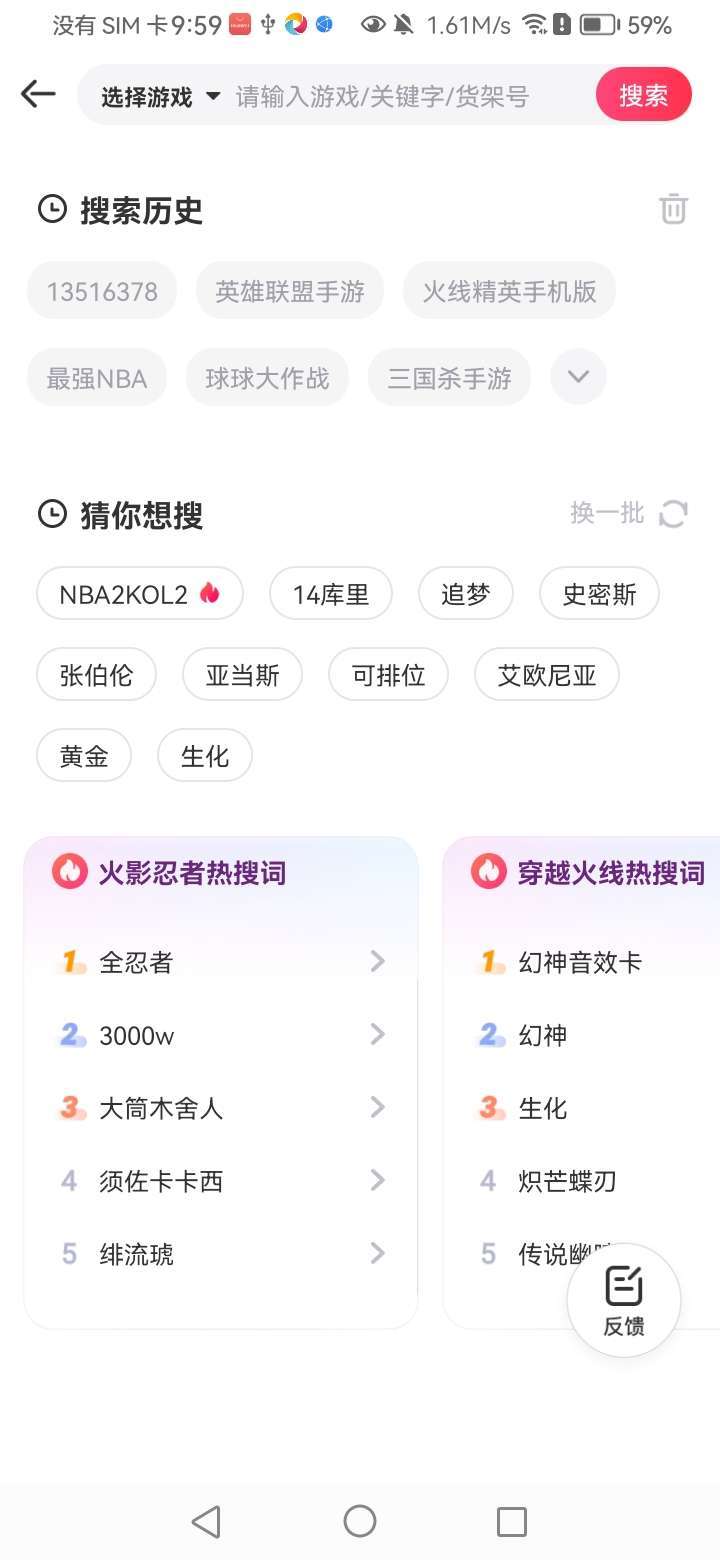Screen dimensions: 720x1560
Task: Clear search history via trash icon
Action: tap(673, 209)
